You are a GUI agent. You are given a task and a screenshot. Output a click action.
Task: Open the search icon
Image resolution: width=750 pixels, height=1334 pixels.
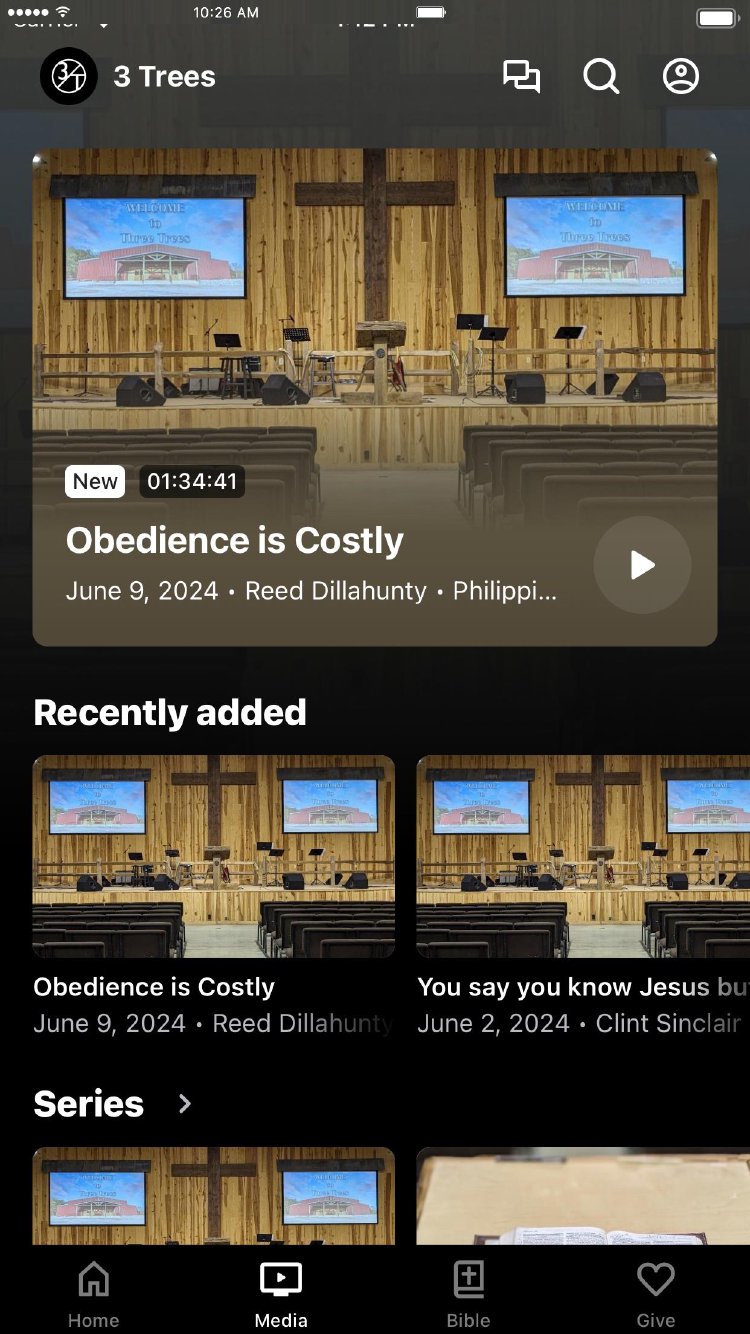[601, 77]
